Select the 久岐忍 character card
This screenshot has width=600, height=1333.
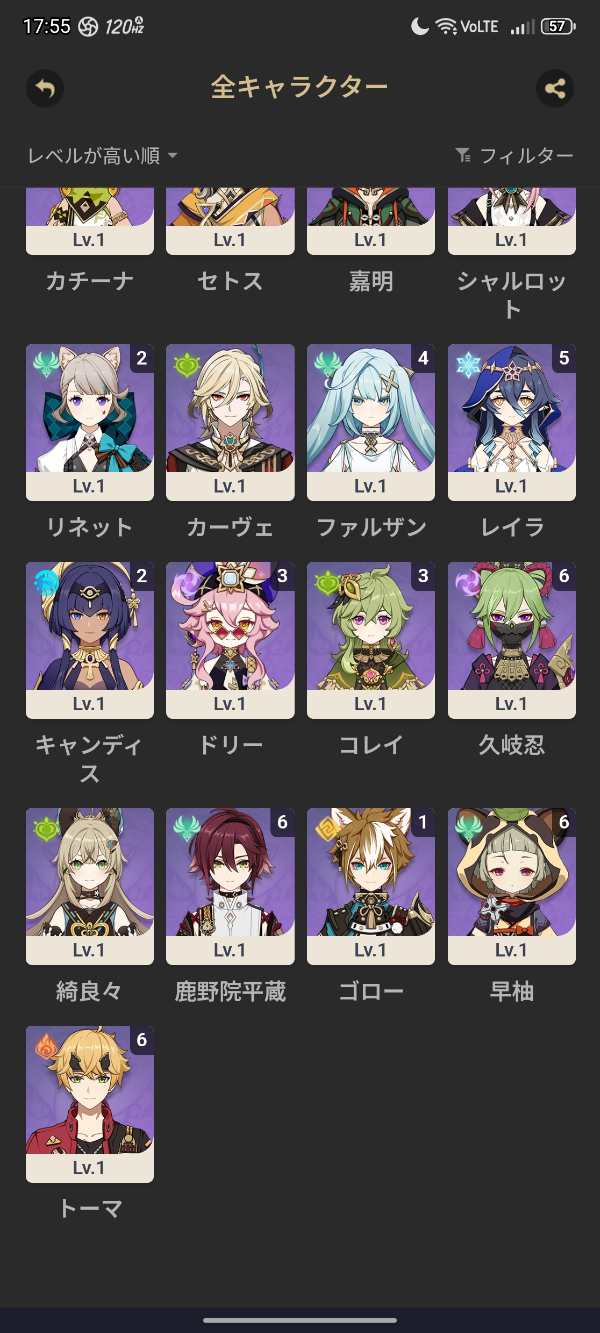pyautogui.click(x=511, y=640)
